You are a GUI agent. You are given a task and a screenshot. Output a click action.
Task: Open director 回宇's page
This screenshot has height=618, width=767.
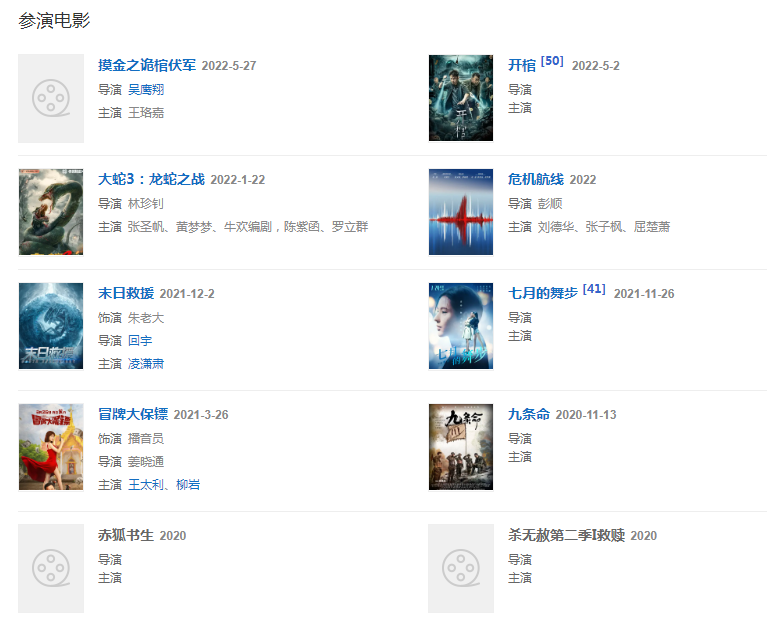(x=140, y=341)
